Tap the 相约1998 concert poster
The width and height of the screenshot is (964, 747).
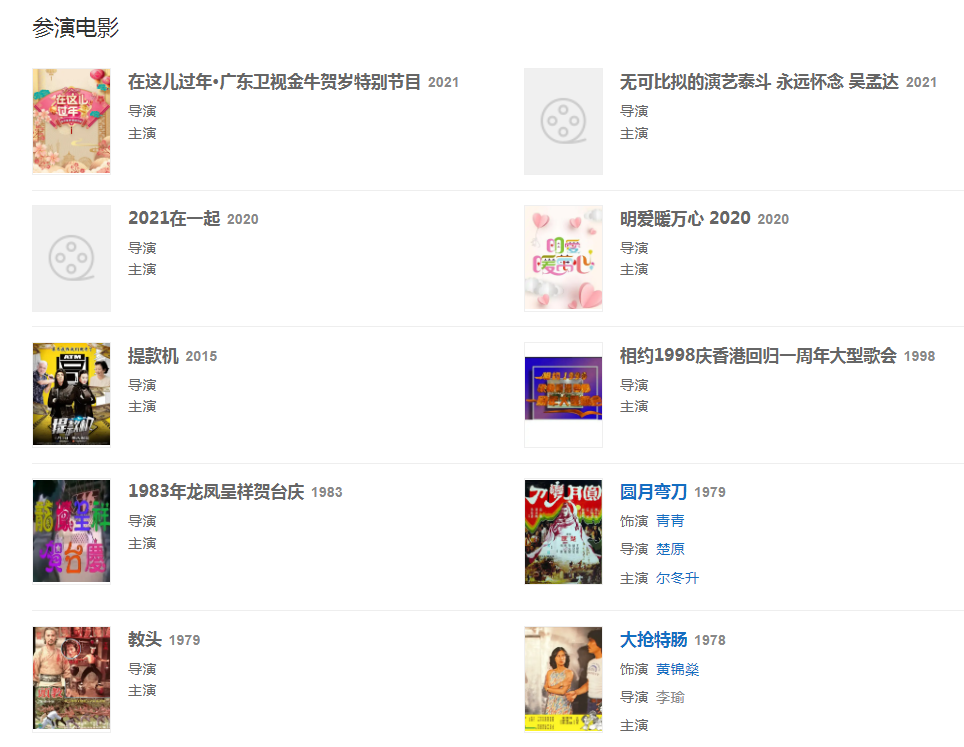[x=563, y=394]
